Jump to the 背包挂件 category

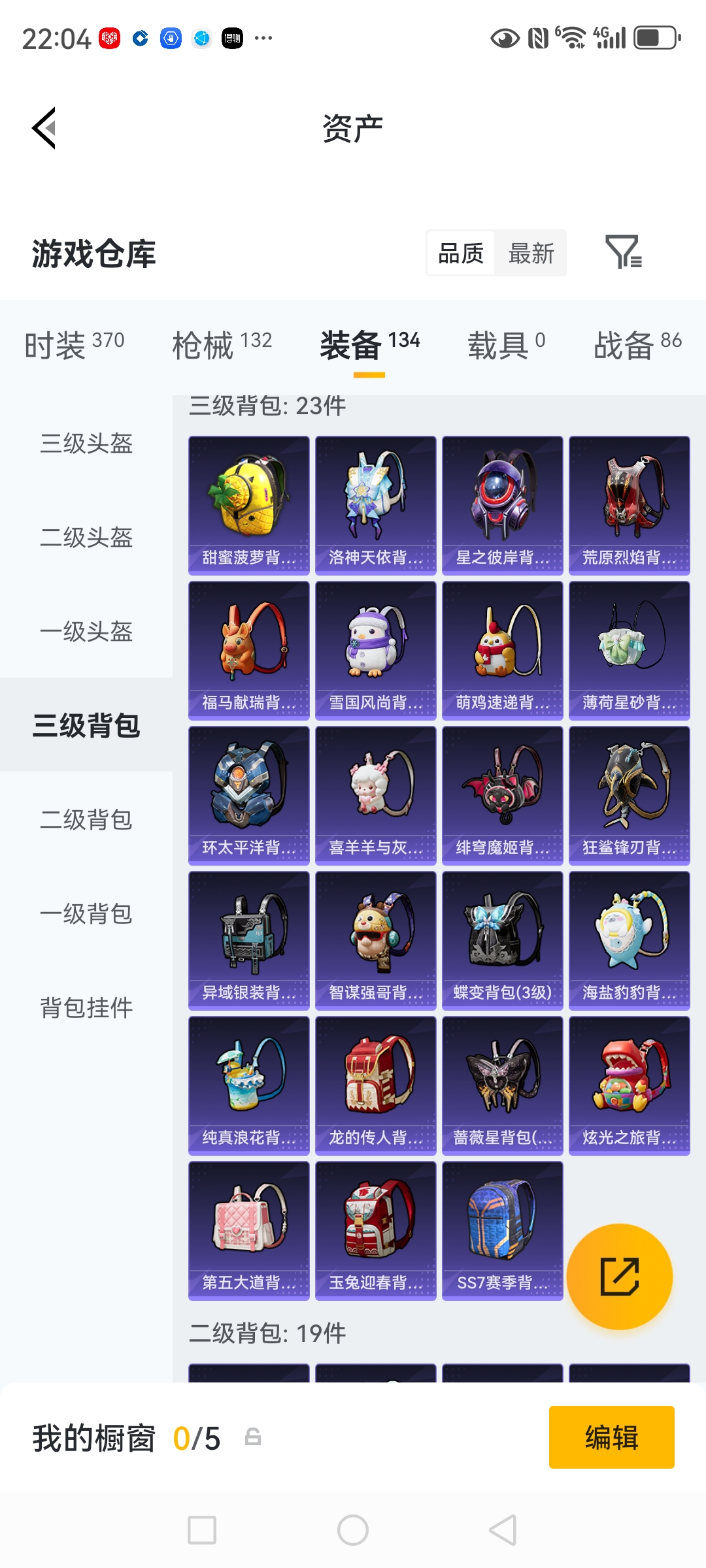86,1007
